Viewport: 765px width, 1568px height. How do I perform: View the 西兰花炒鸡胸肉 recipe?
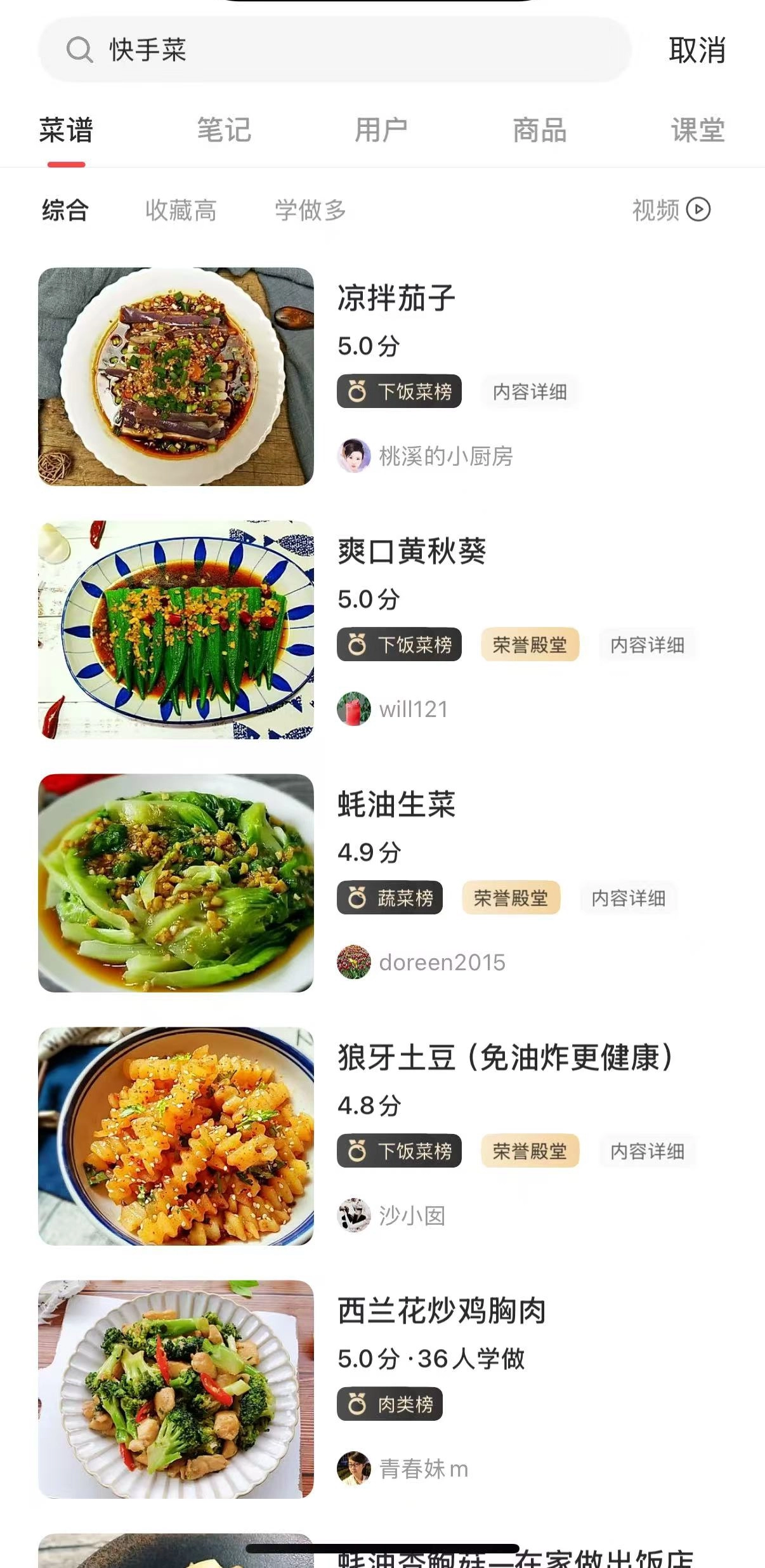click(441, 1311)
